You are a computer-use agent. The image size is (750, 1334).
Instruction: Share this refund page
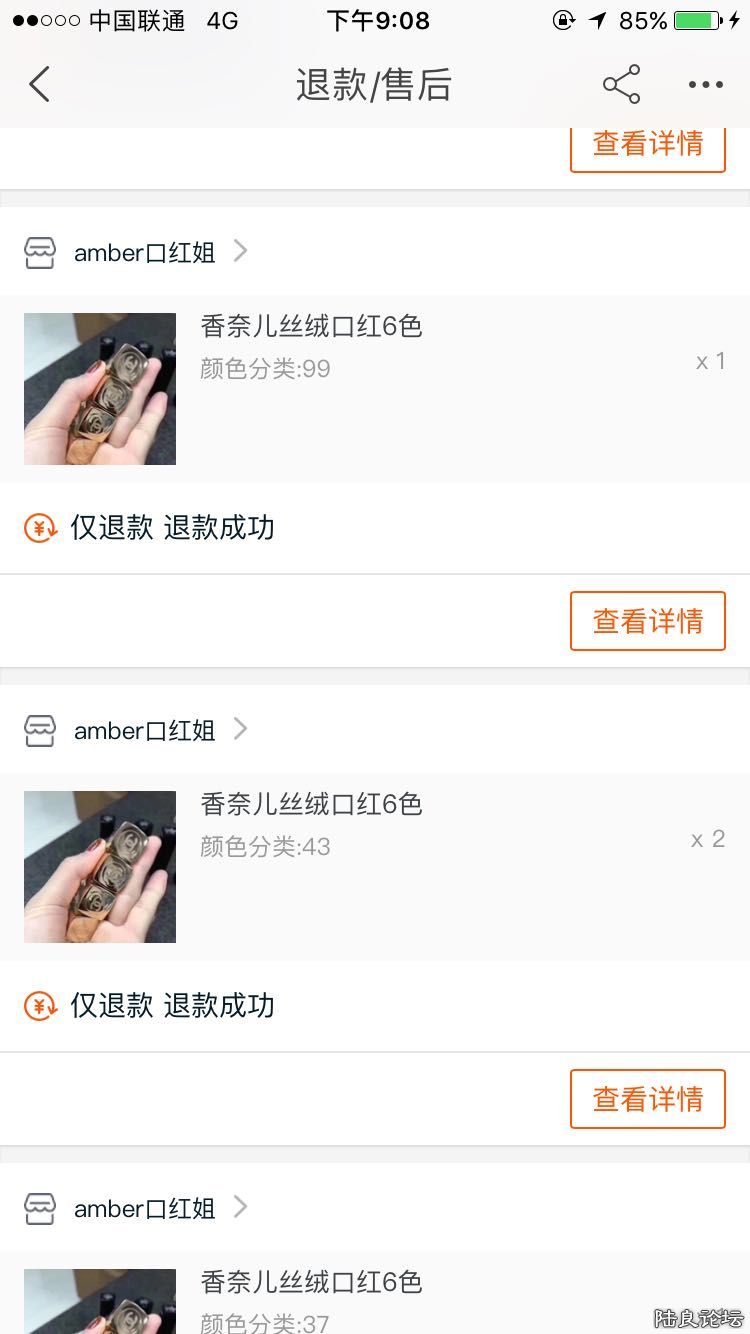621,85
